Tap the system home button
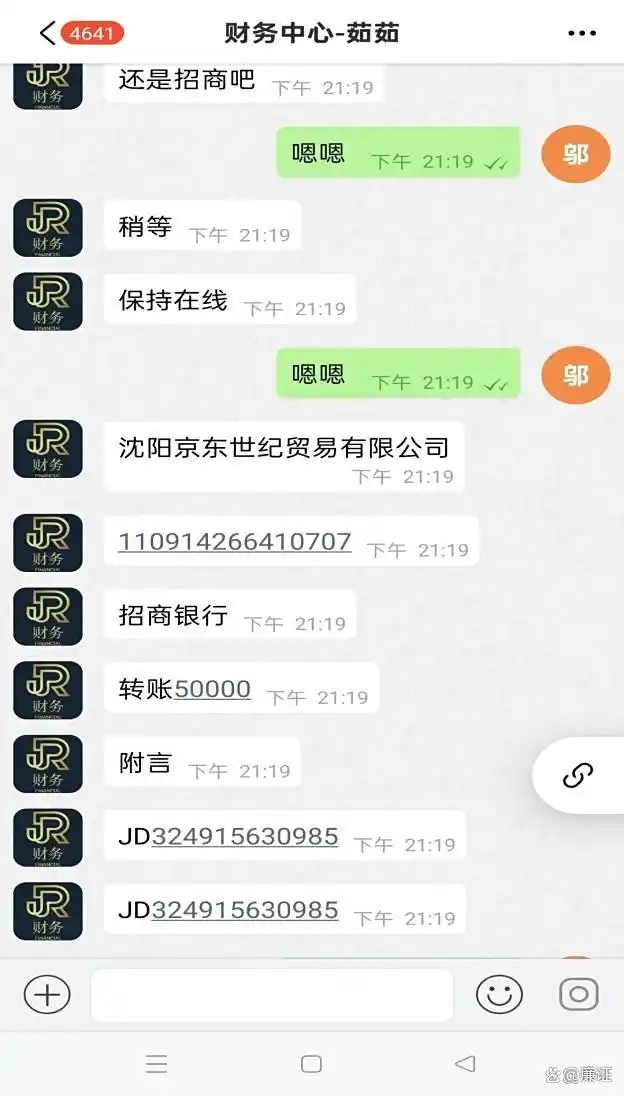The image size is (624, 1096). (311, 1064)
